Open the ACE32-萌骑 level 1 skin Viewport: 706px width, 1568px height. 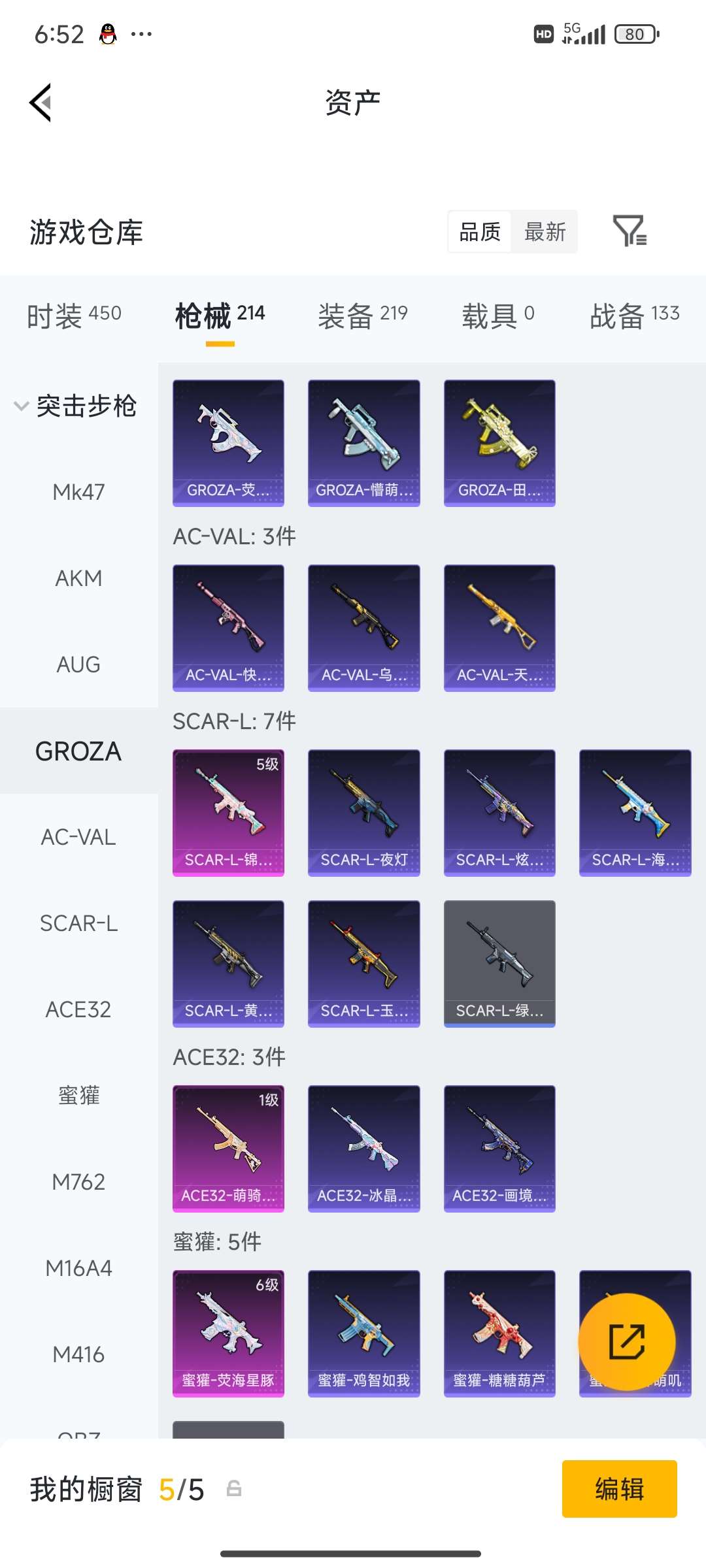click(228, 1149)
